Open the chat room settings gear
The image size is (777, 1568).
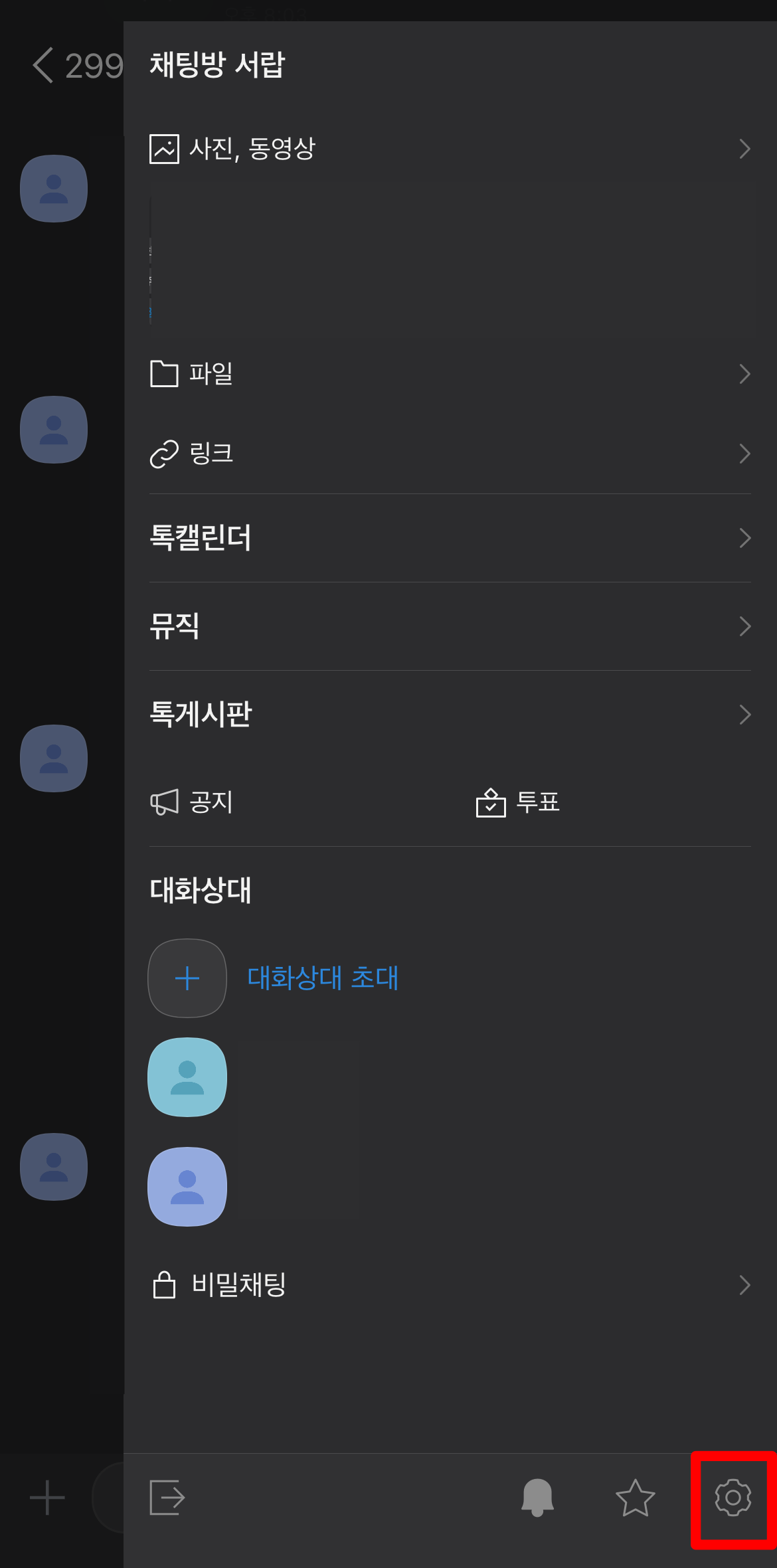click(731, 1497)
